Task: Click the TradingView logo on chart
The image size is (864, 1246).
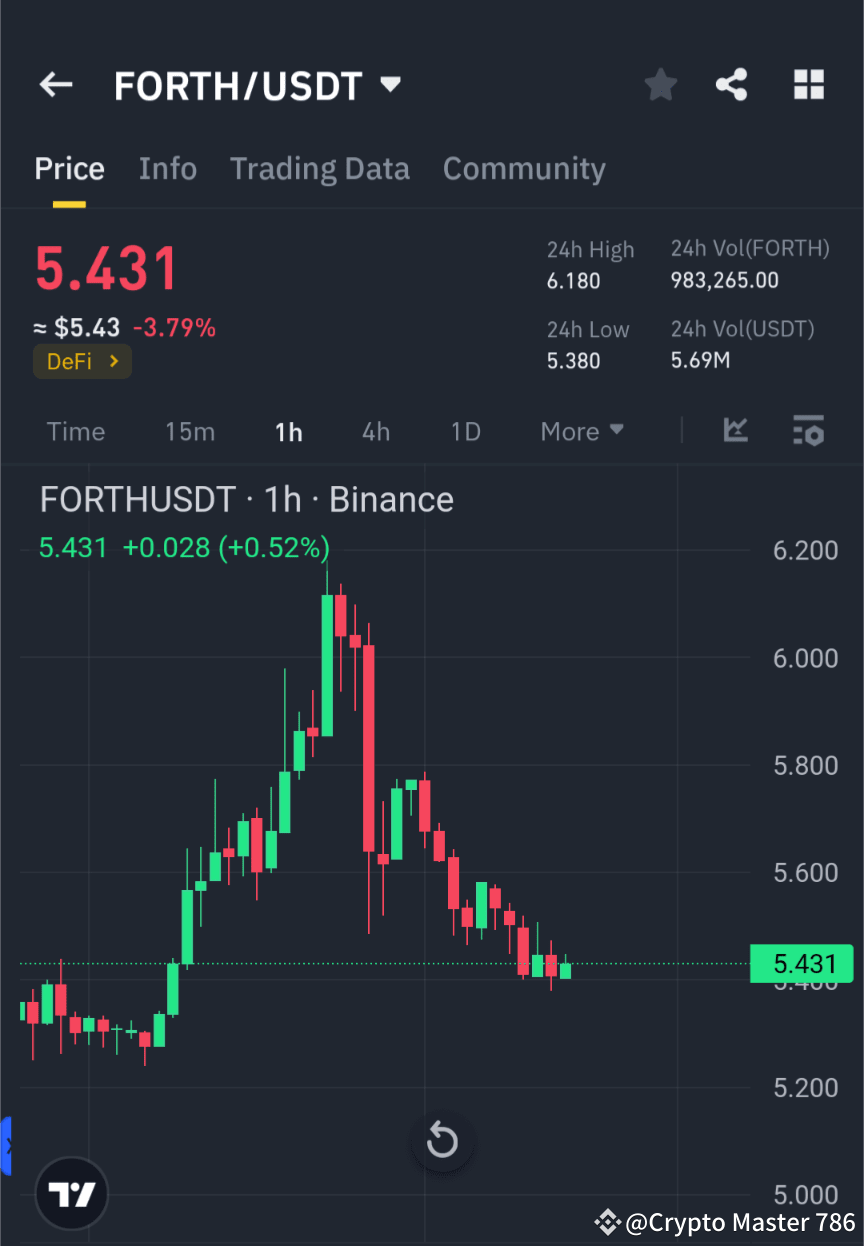Action: (x=70, y=1193)
